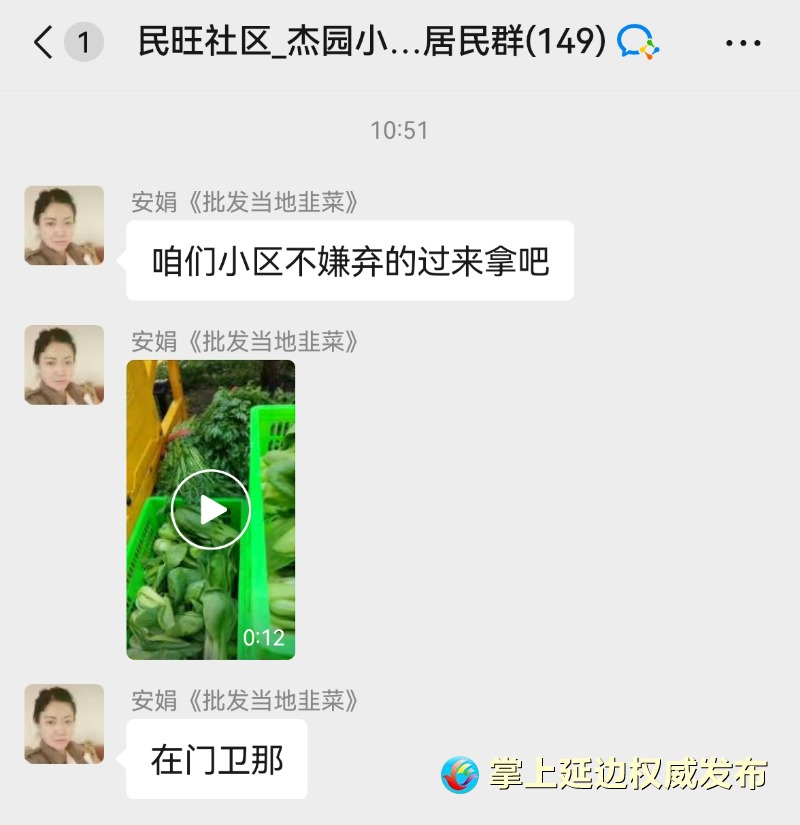View 安娟's profile beside the 在门卫那 message
800x825 pixels.
[64, 724]
